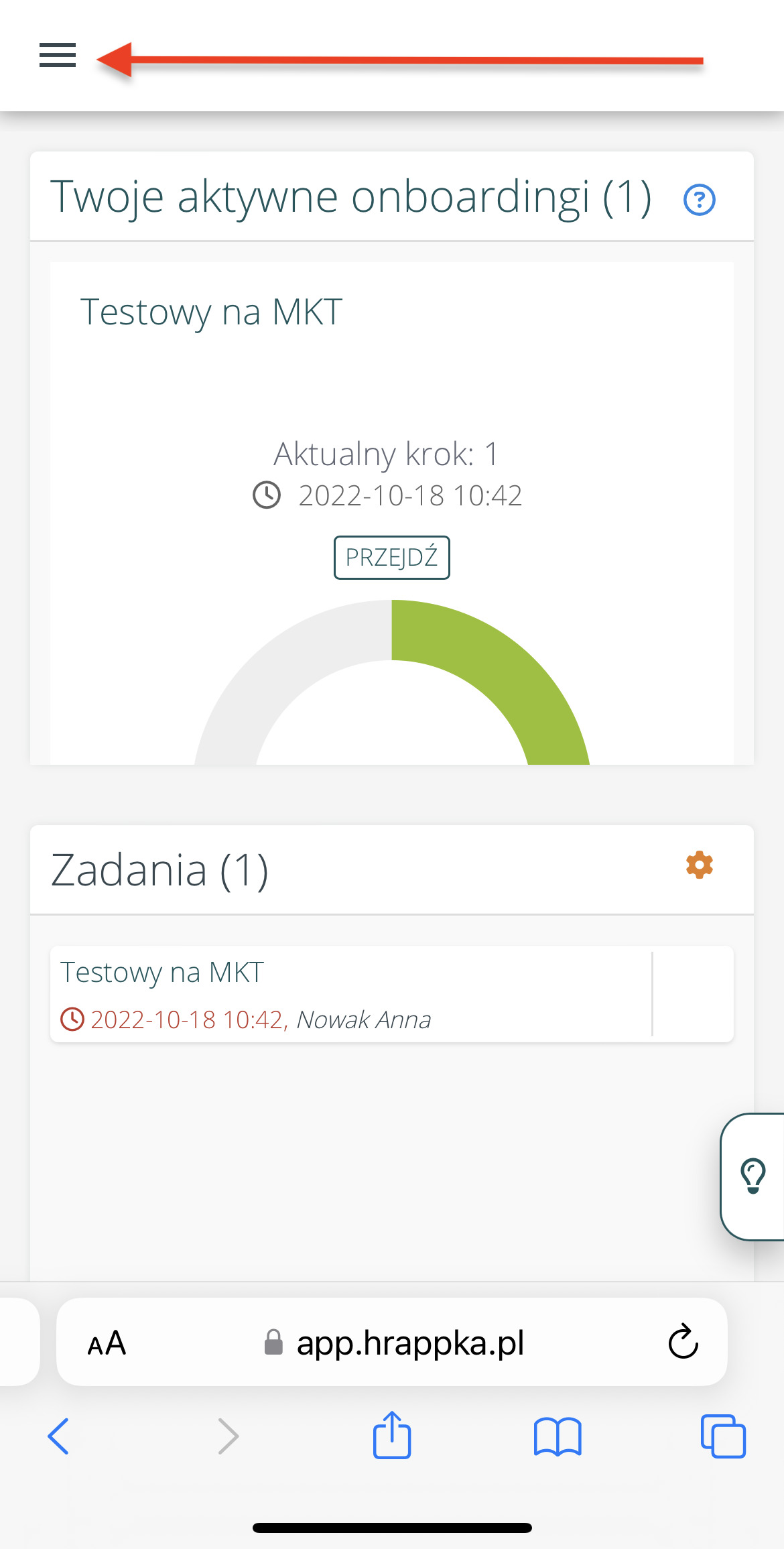This screenshot has height=1549, width=784.
Task: Open the lightbulb tips widget
Action: (x=753, y=1176)
